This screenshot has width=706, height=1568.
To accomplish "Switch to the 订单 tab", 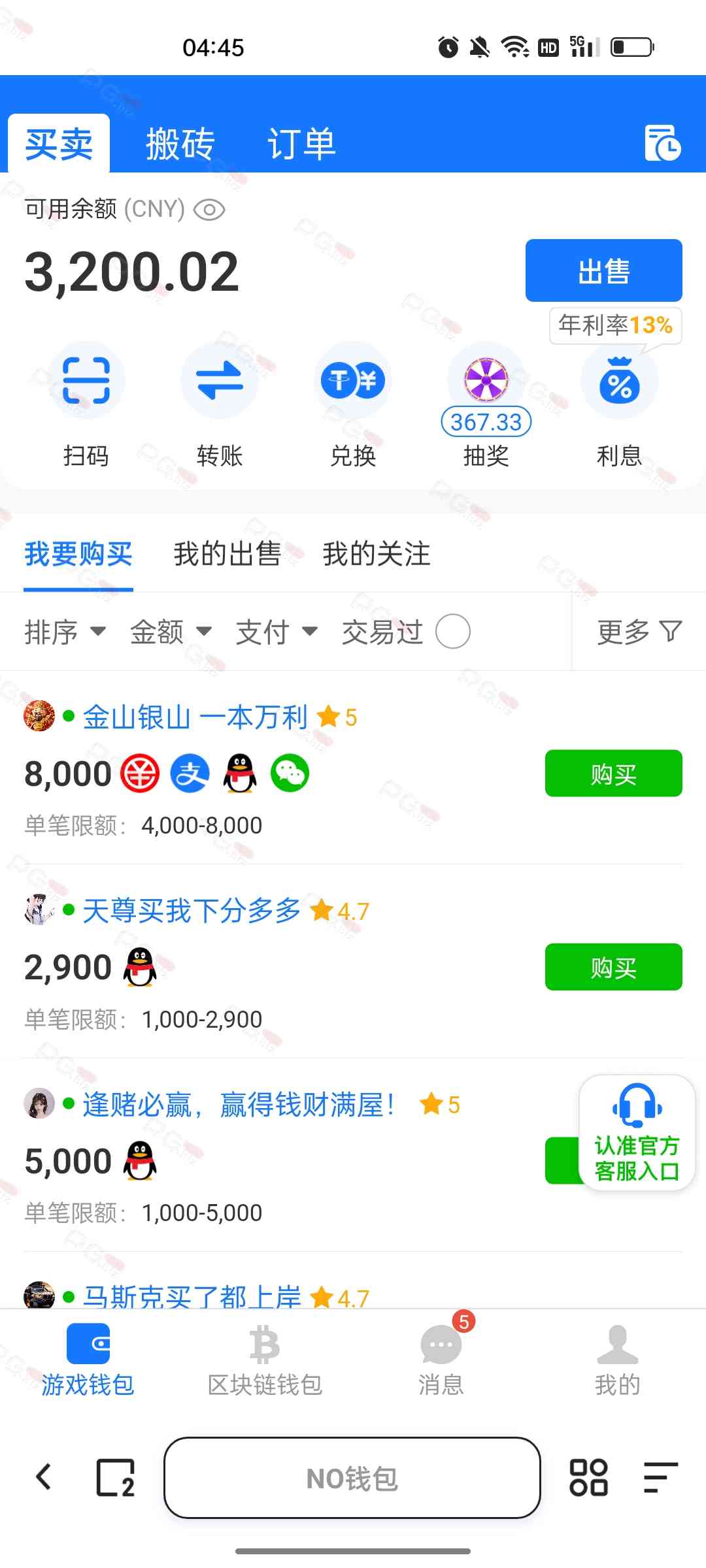I will coord(301,144).
